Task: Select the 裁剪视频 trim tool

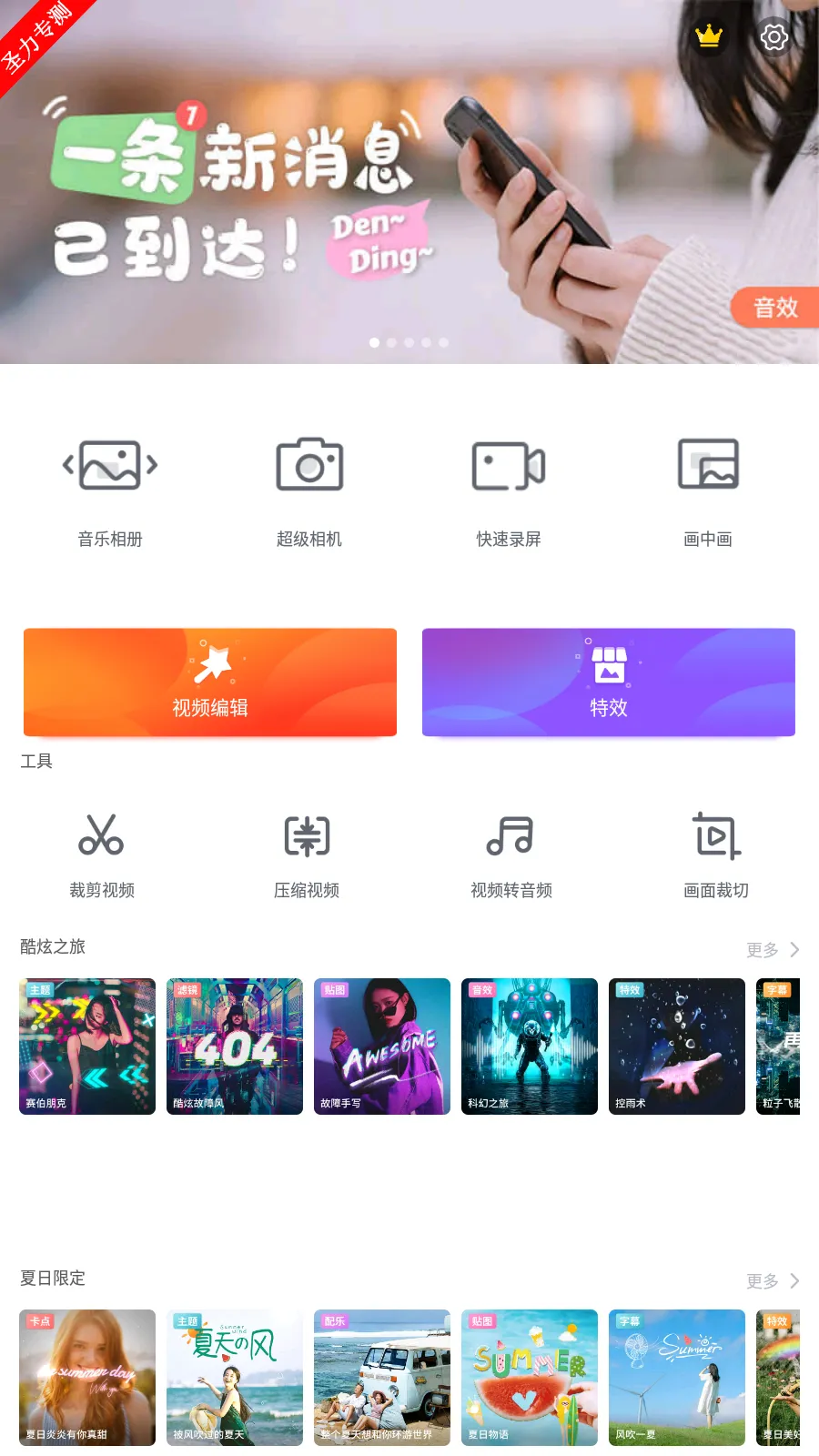Action: coord(102,855)
